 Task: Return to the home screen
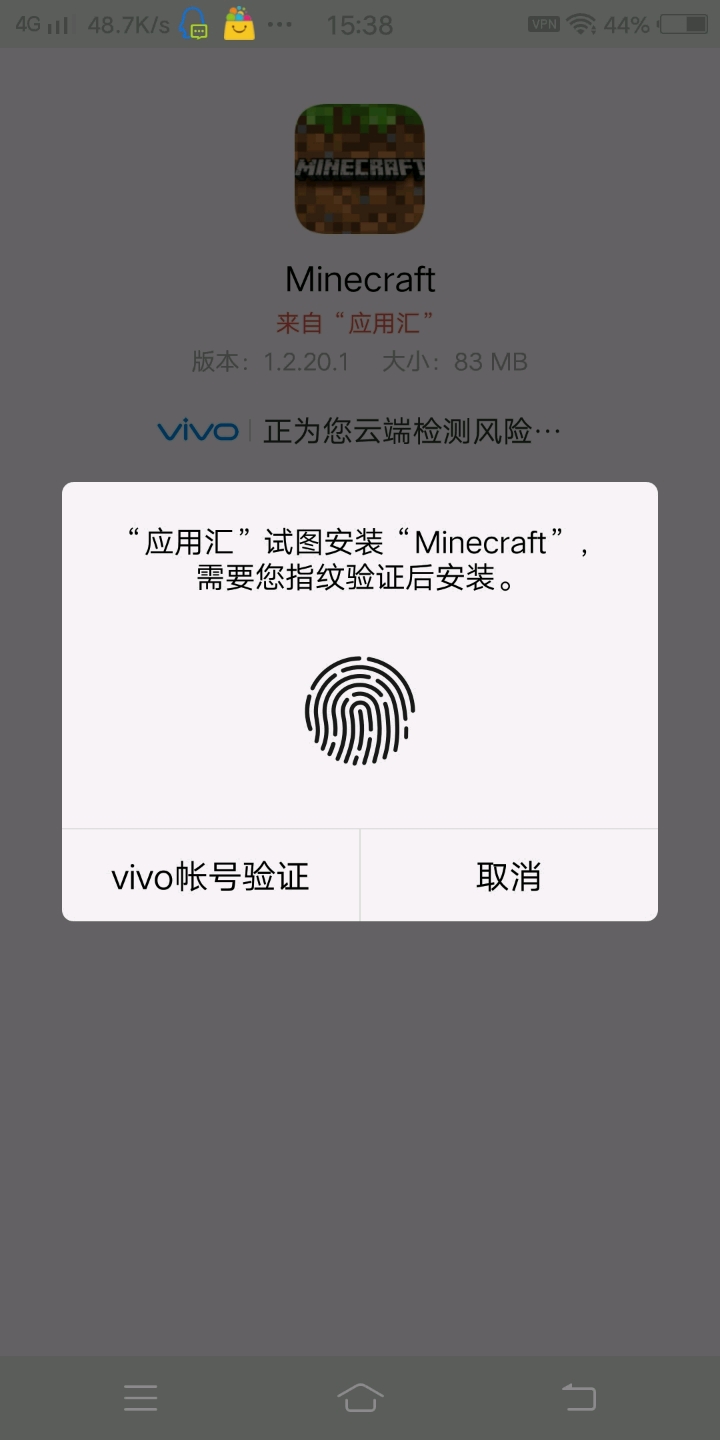[x=360, y=1397]
